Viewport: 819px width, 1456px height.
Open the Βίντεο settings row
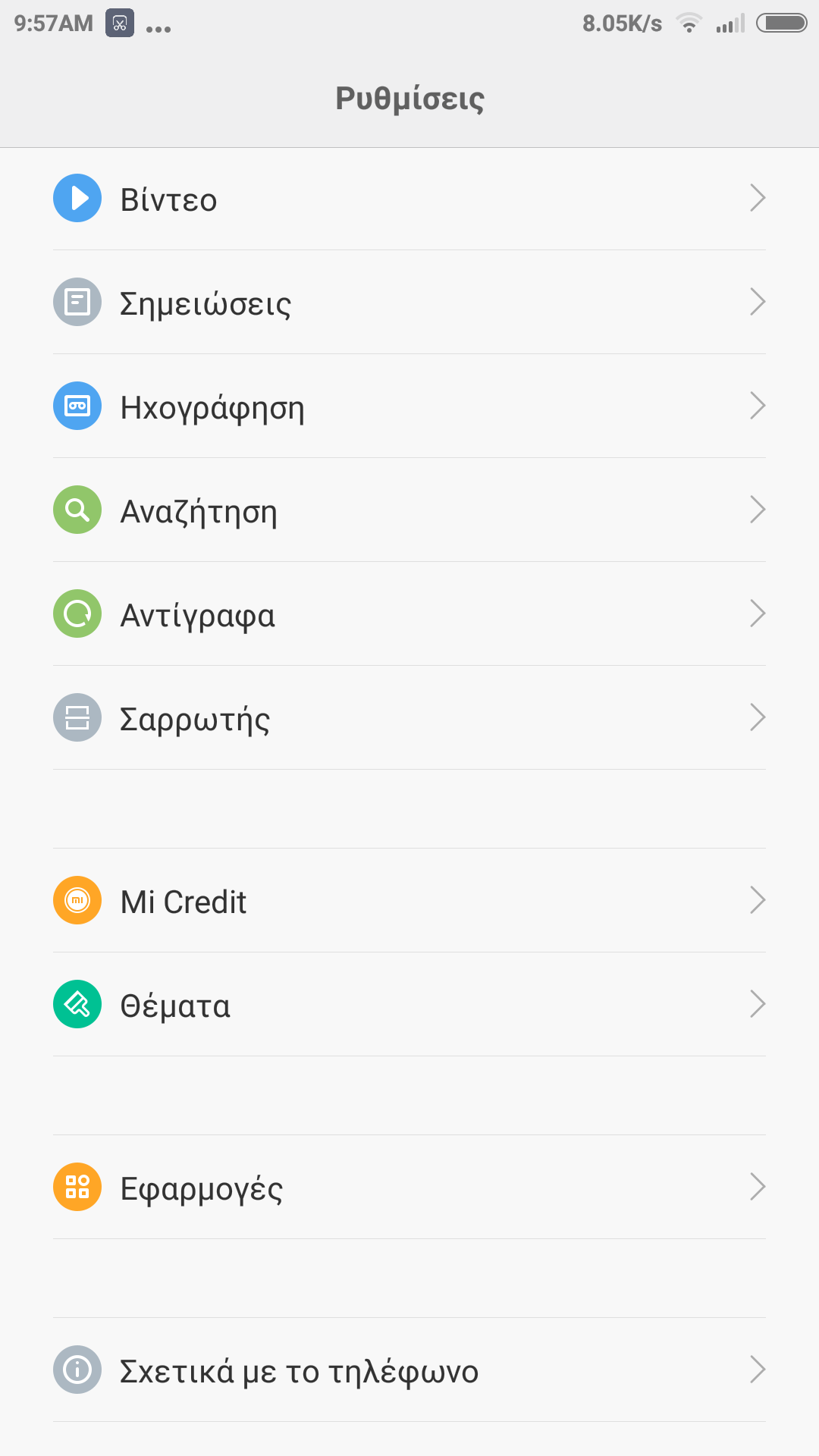tap(409, 199)
